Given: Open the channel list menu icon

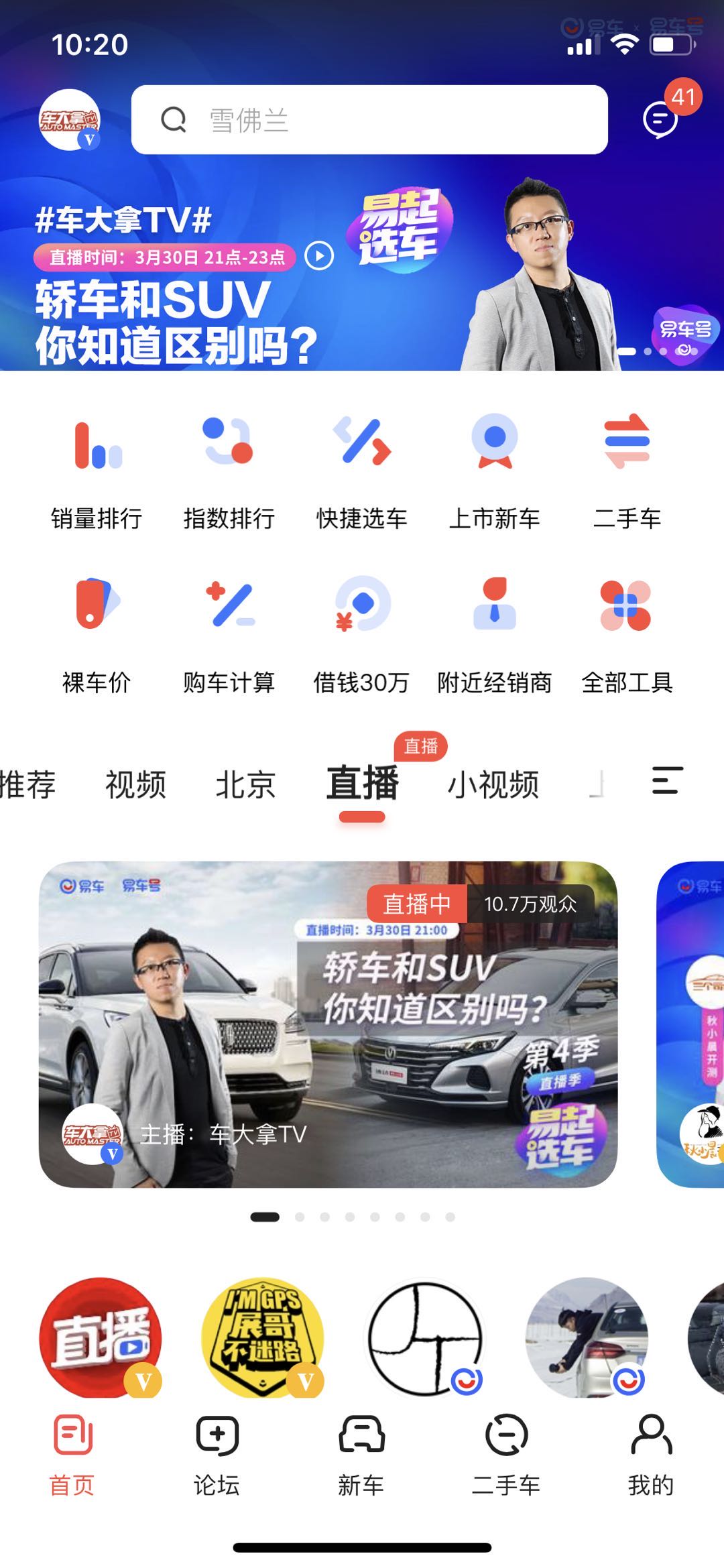Looking at the screenshot, I should coord(667,781).
